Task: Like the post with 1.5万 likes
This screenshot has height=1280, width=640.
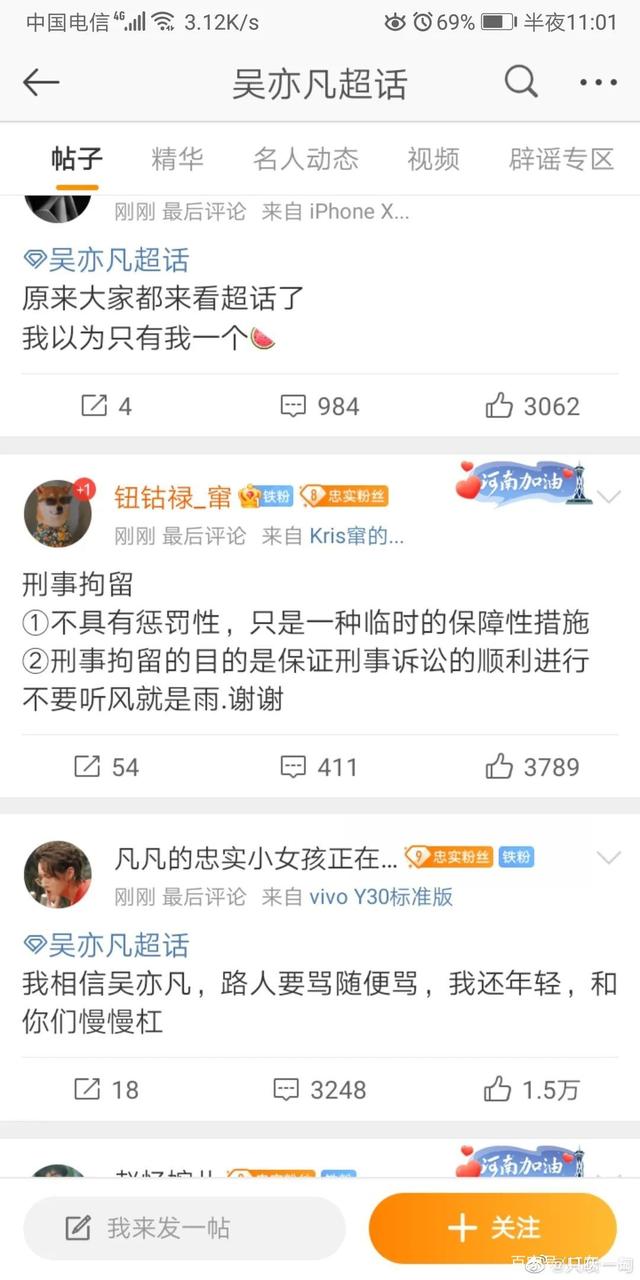Action: (x=532, y=1089)
